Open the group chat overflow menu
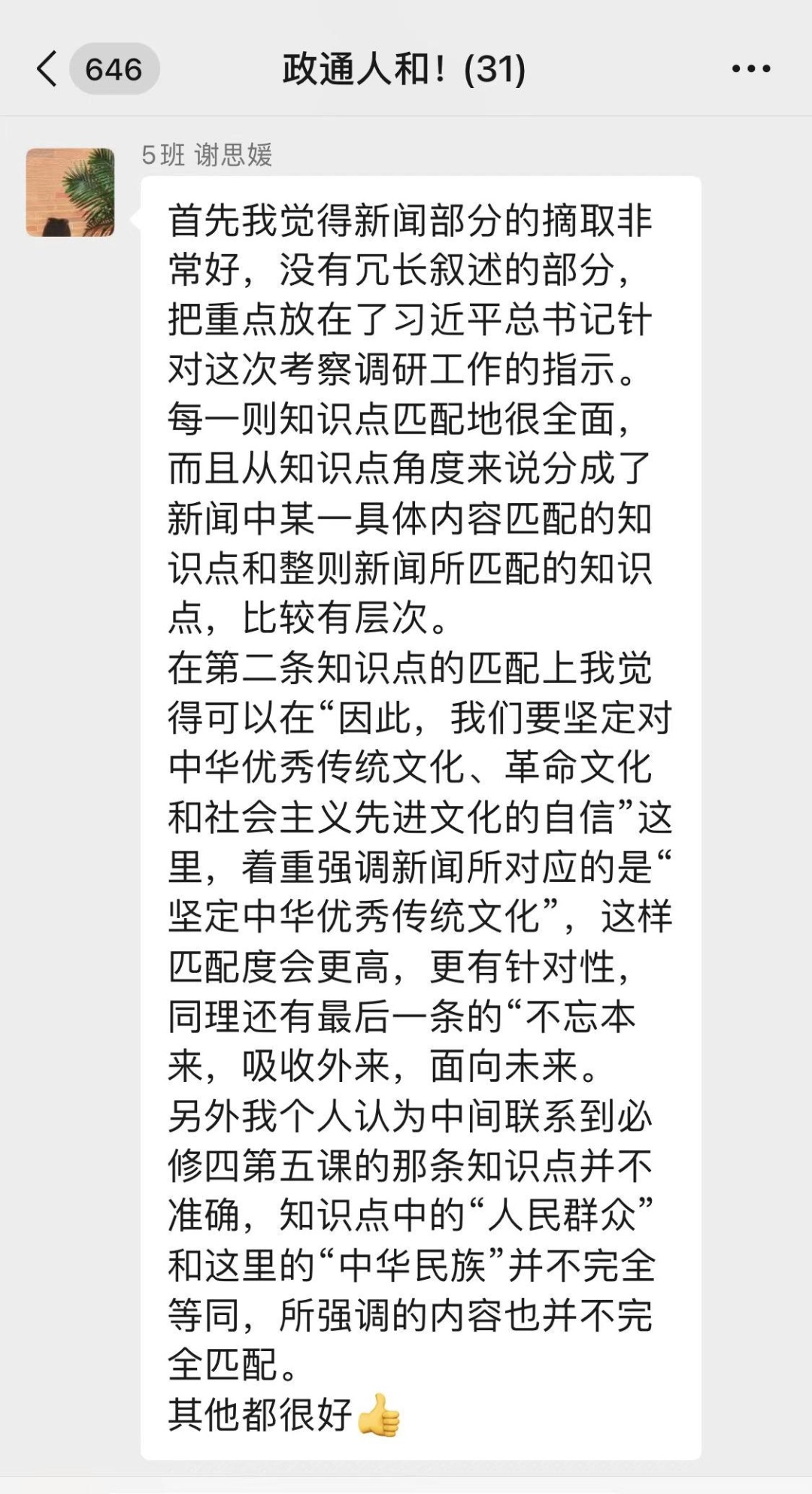This screenshot has height=1494, width=812. [x=751, y=69]
